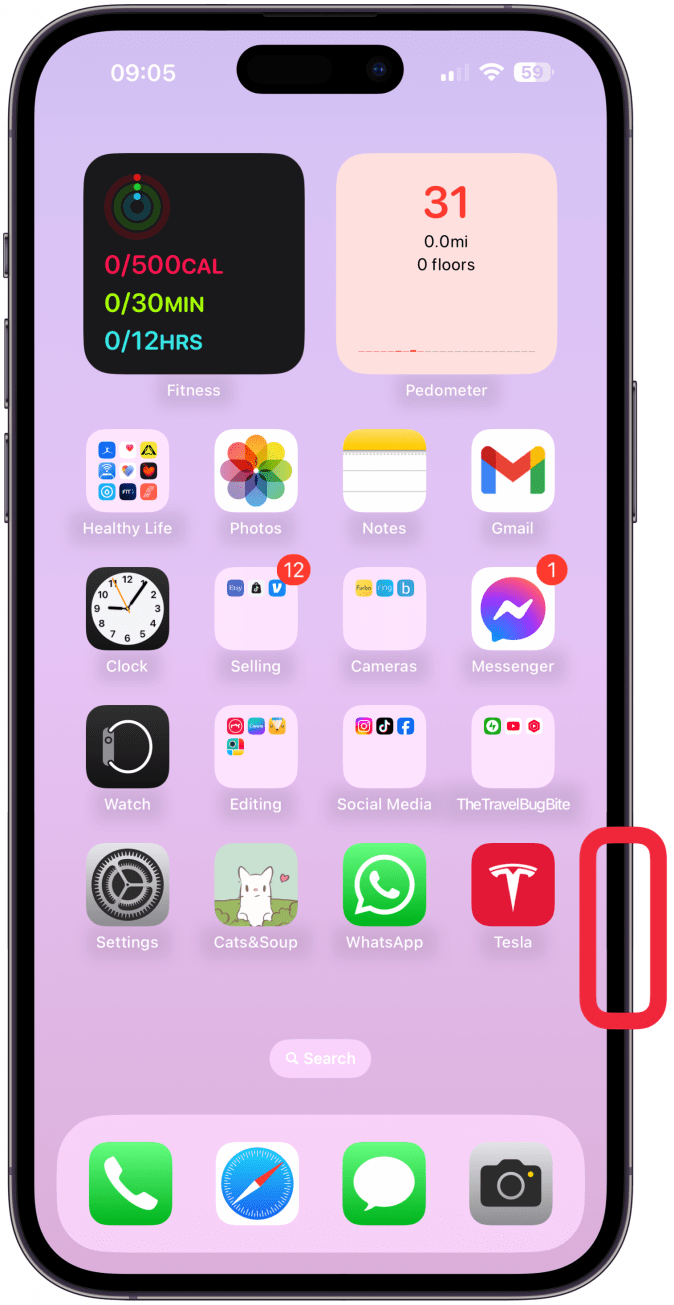Launch the Tesla app
The height and width of the screenshot is (1305, 674).
[513, 885]
